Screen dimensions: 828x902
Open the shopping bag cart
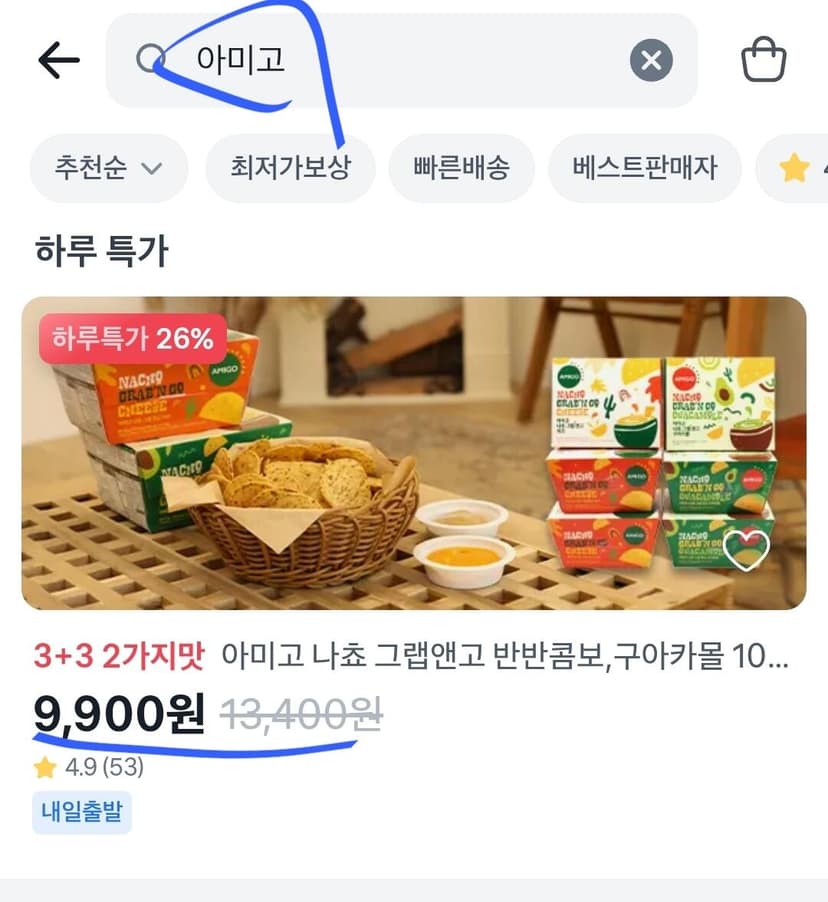pyautogui.click(x=763, y=59)
